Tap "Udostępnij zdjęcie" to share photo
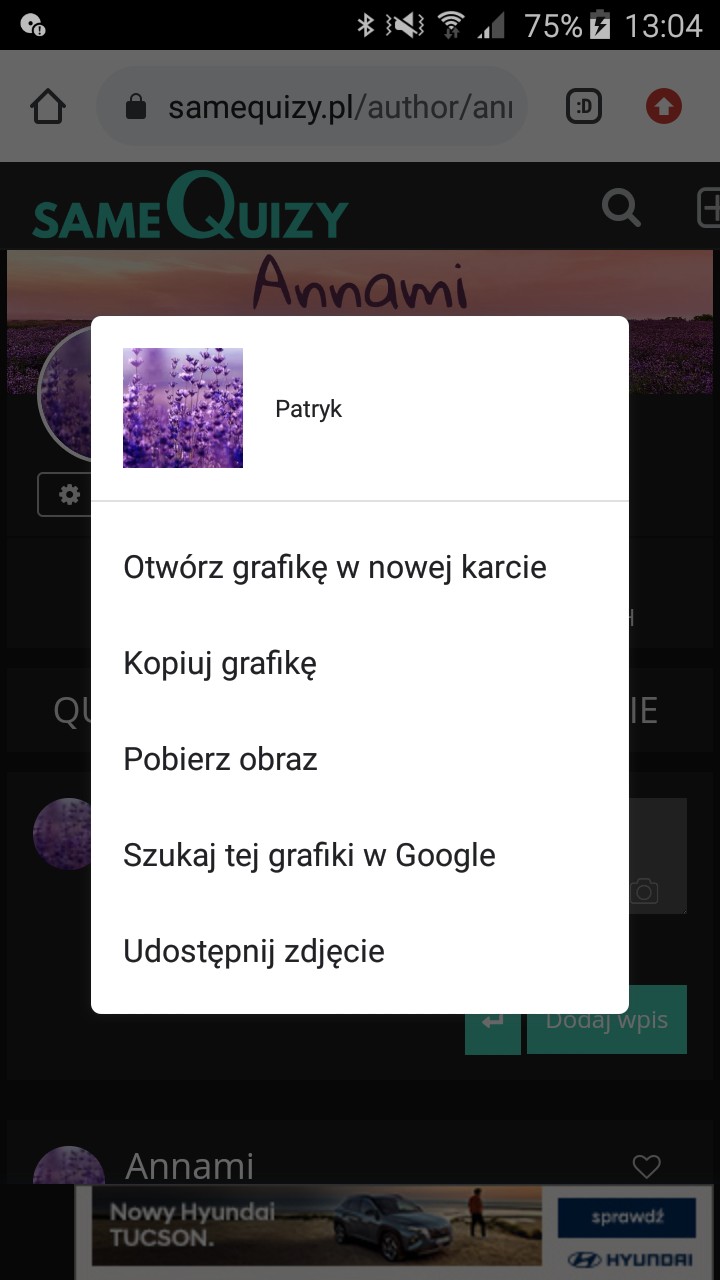 point(254,951)
